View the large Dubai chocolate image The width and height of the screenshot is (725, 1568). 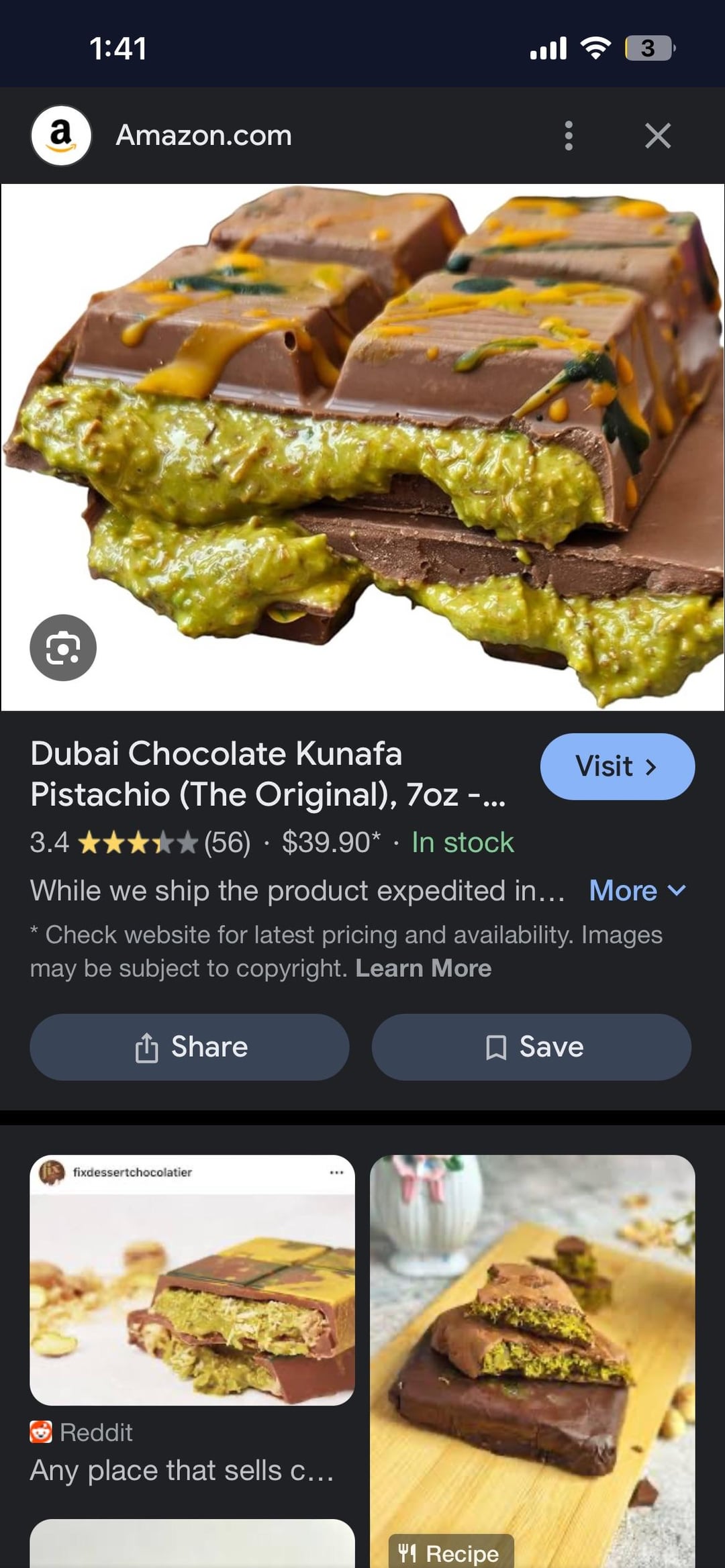(362, 447)
